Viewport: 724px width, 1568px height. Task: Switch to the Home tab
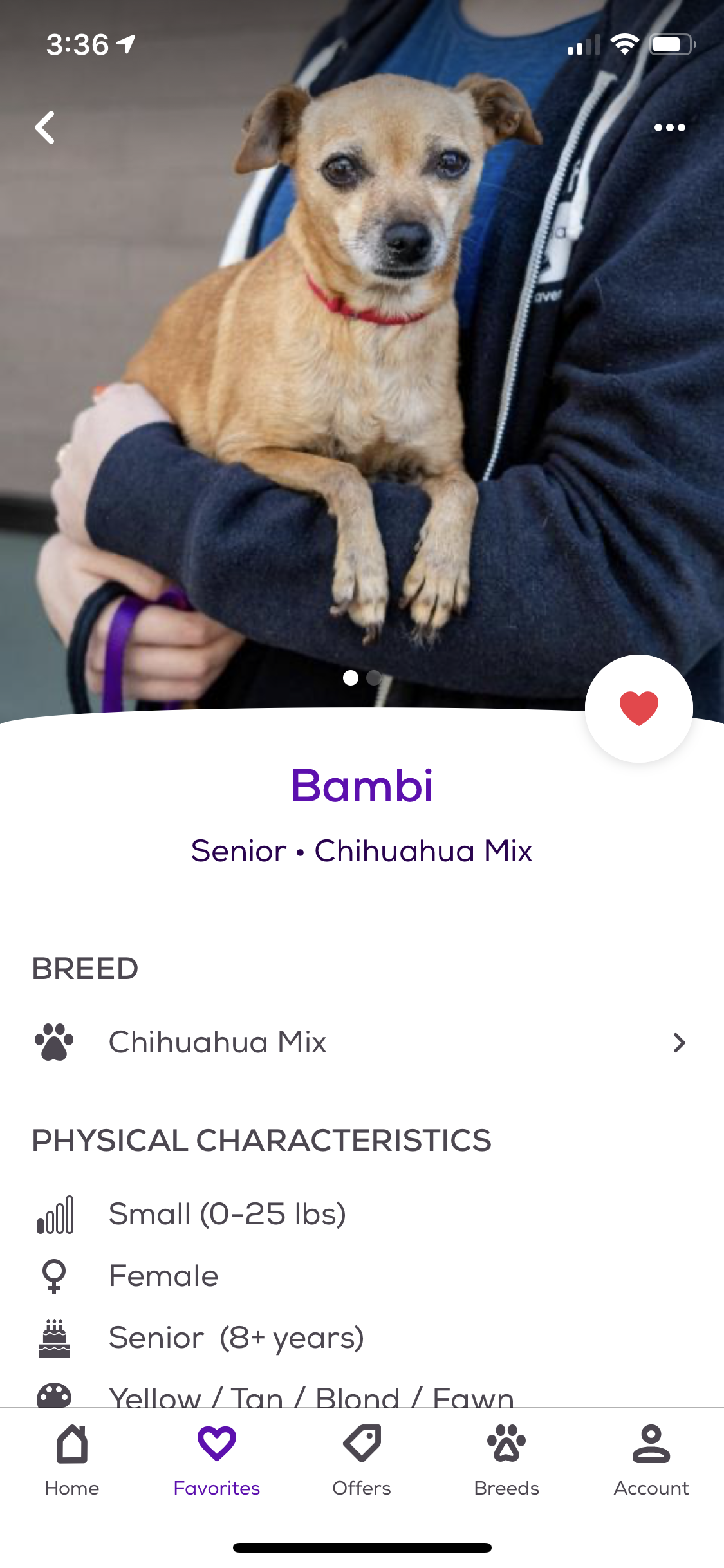click(x=72, y=1461)
